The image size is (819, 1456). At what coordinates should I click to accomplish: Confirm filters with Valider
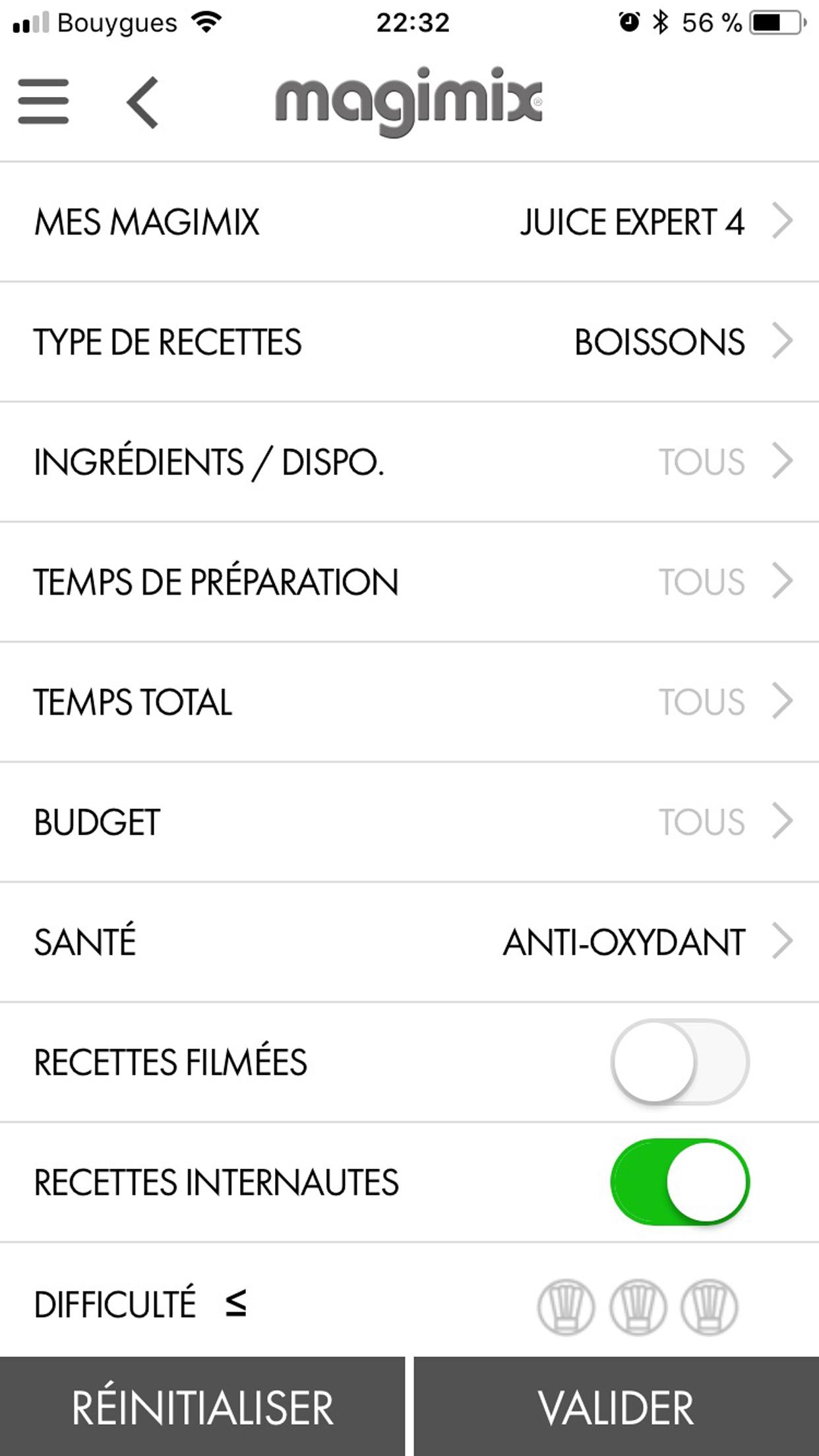pyautogui.click(x=617, y=1407)
